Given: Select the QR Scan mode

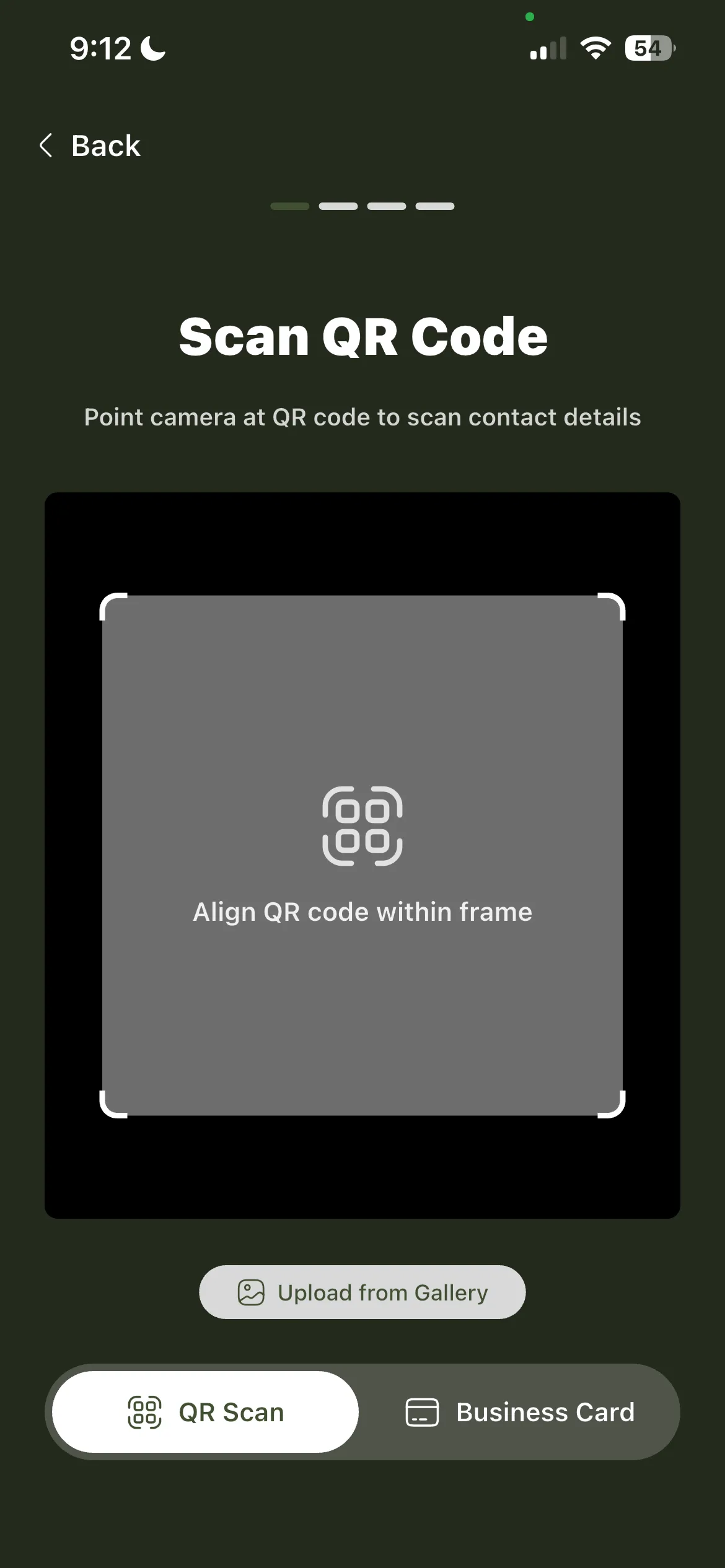Looking at the screenshot, I should click(x=206, y=1412).
